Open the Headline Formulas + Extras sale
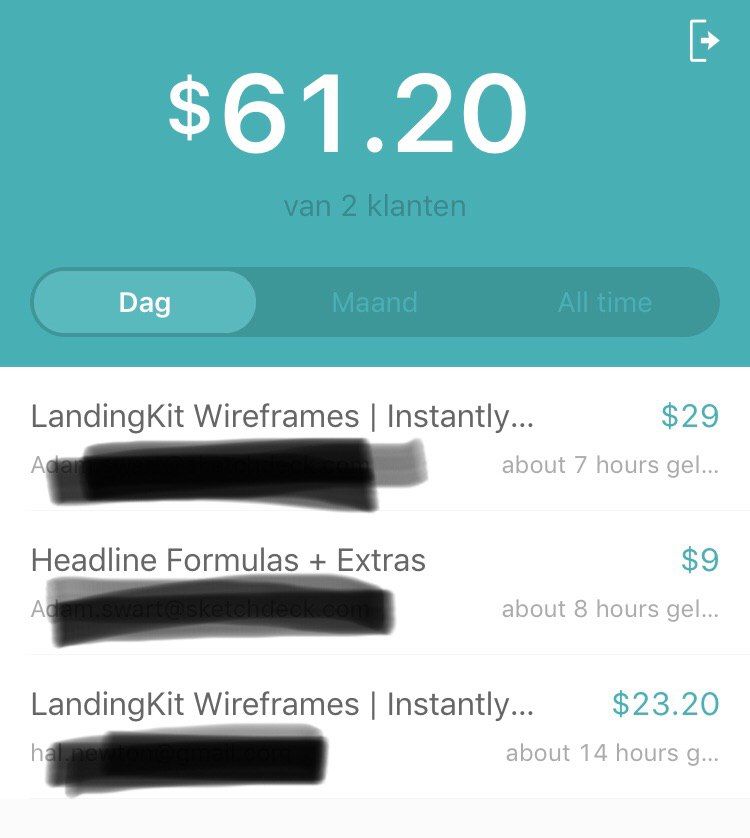This screenshot has width=750, height=838. click(x=375, y=583)
